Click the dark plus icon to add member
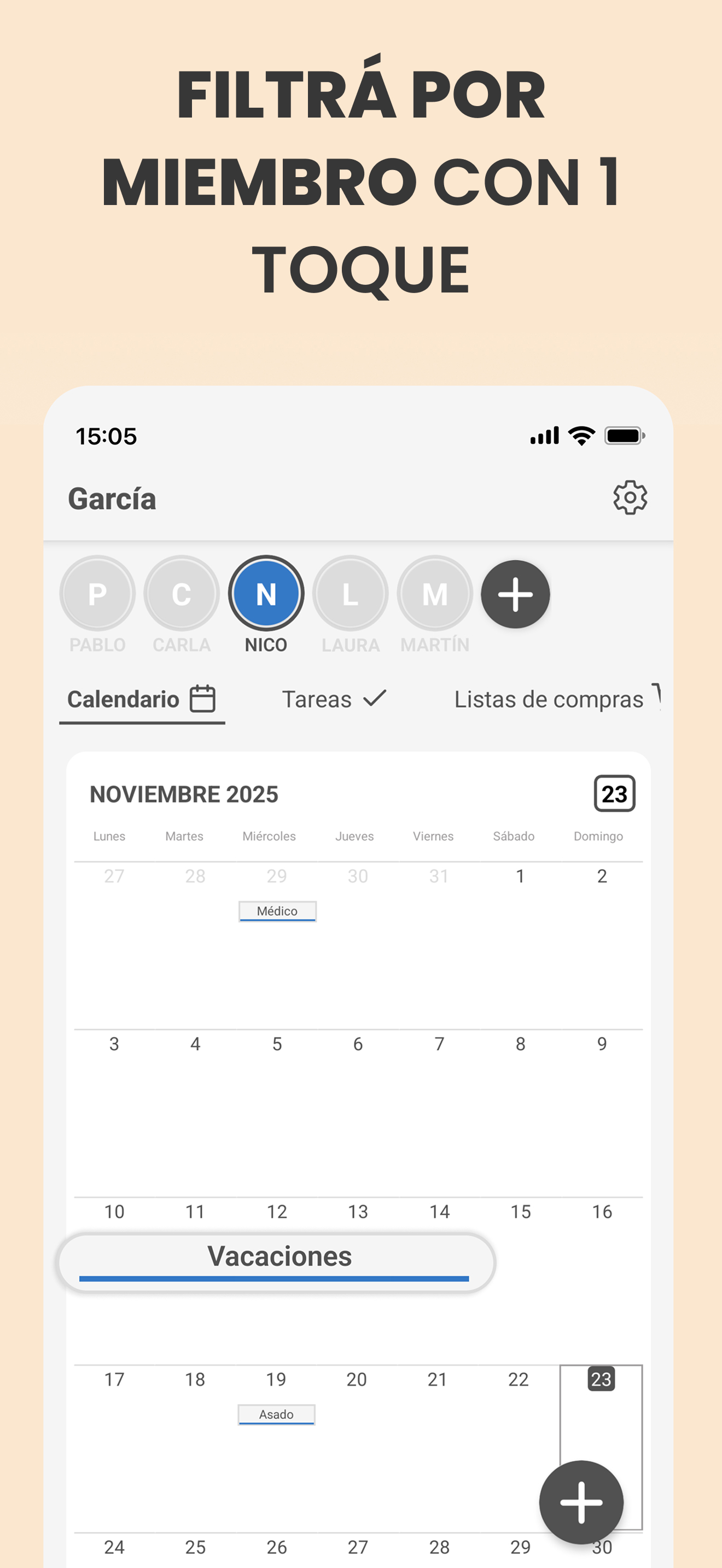The width and height of the screenshot is (722, 1568). click(516, 595)
